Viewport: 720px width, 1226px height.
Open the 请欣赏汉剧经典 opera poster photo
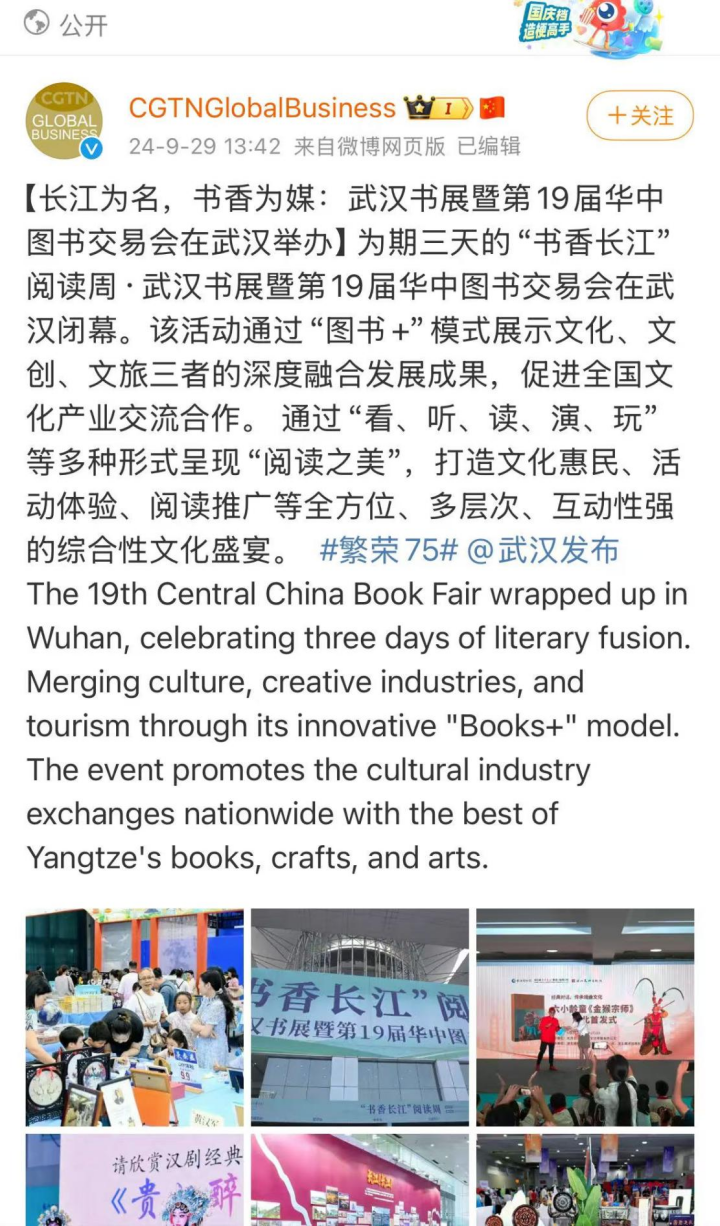[135, 1180]
